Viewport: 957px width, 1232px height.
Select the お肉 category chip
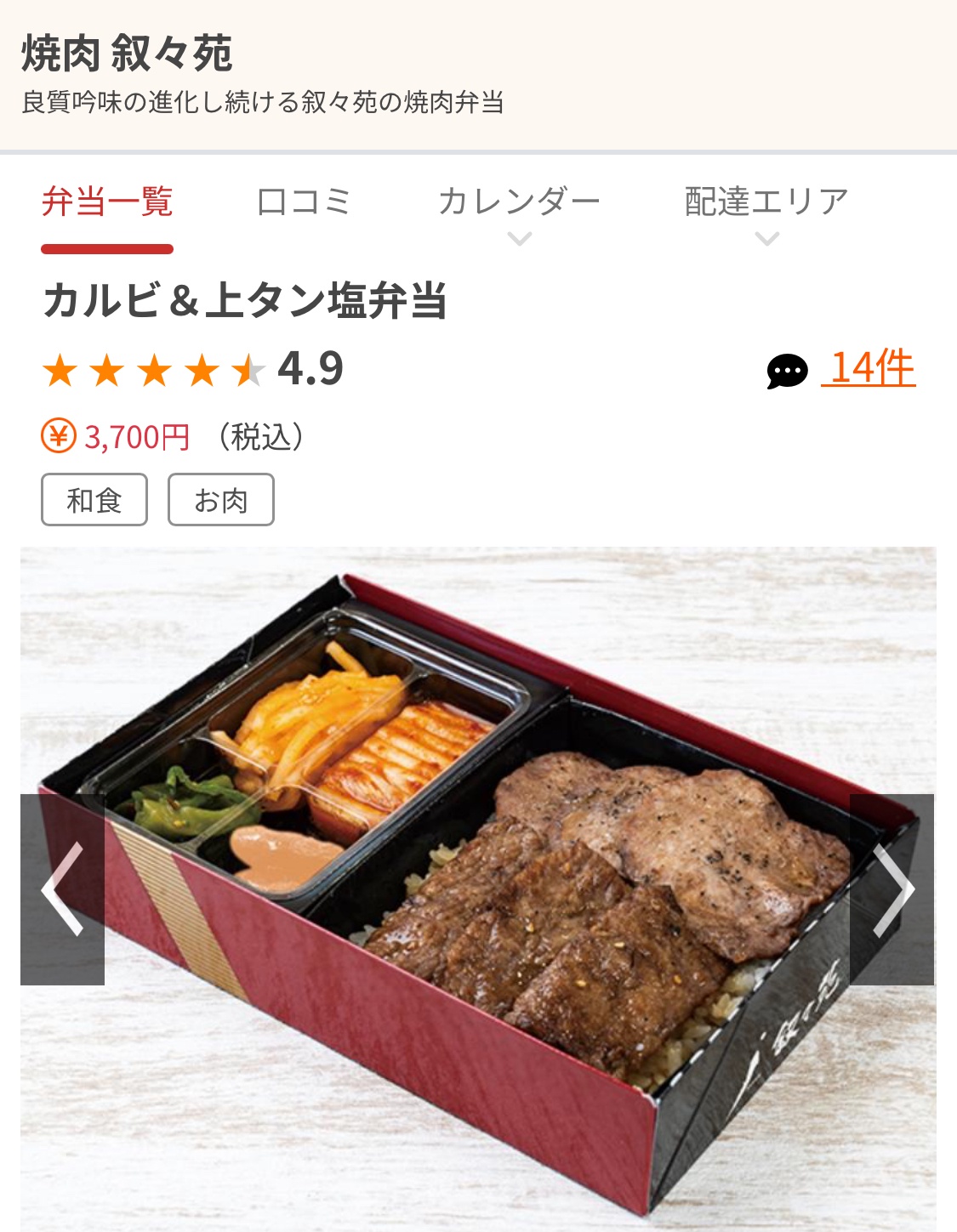[x=221, y=500]
